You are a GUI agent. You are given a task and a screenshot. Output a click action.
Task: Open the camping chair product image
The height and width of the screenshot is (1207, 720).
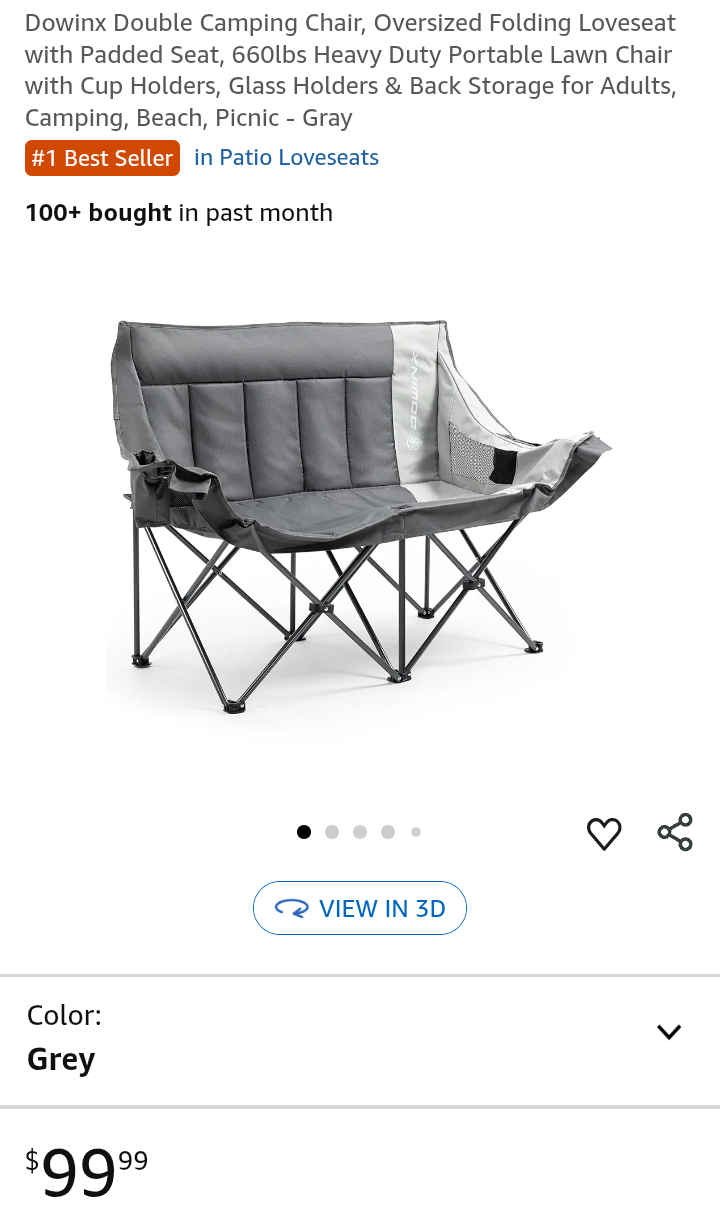coord(358,515)
